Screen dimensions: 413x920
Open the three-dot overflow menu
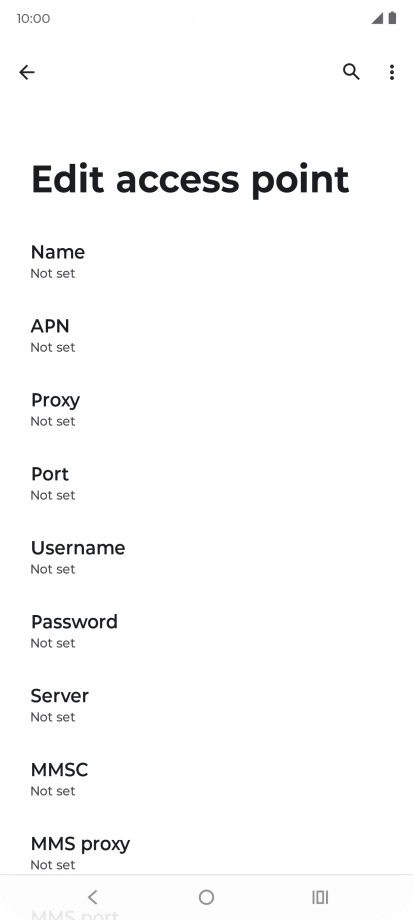click(x=392, y=72)
